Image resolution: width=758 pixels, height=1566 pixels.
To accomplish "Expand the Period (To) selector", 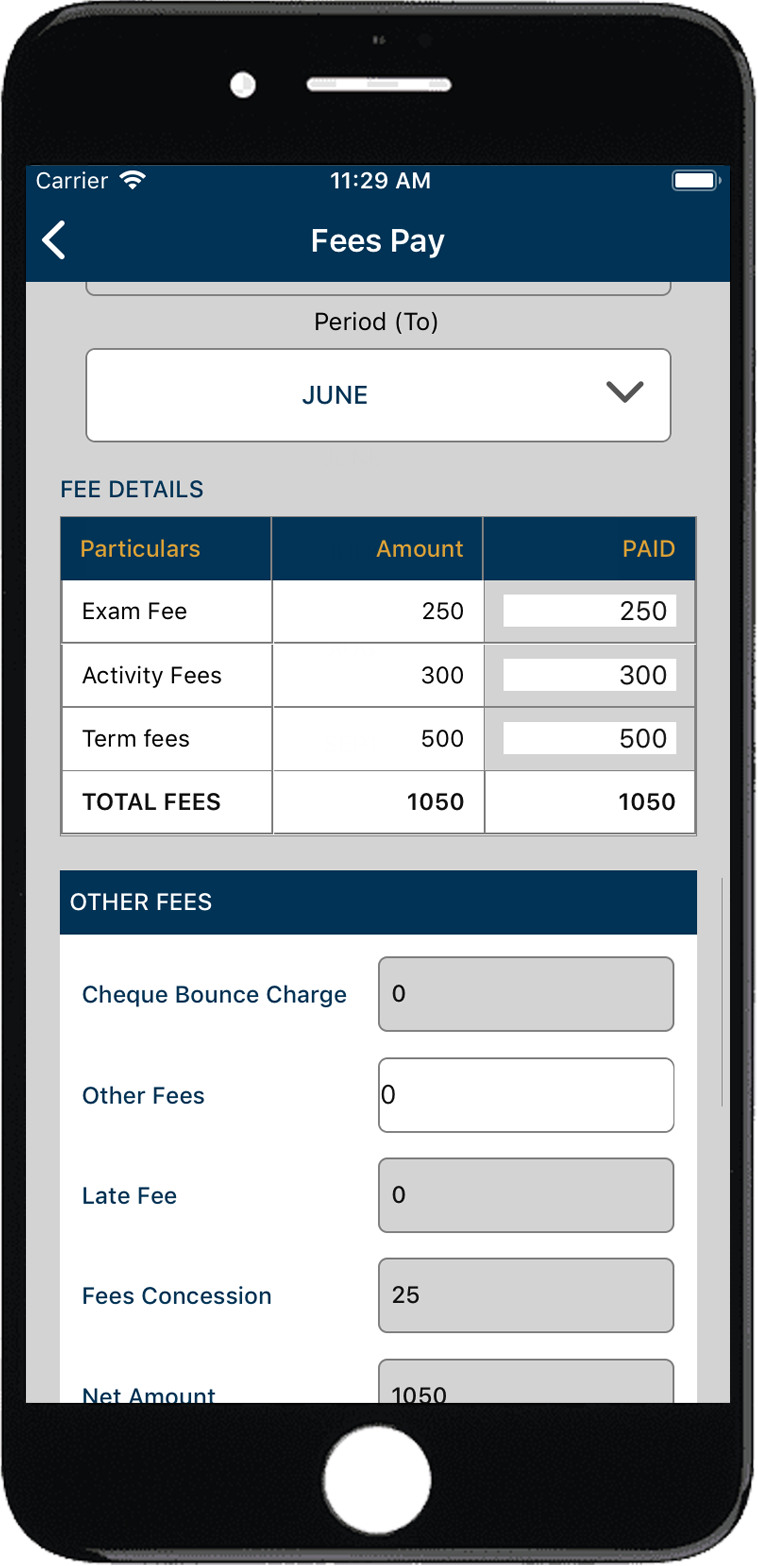I will pos(378,394).
